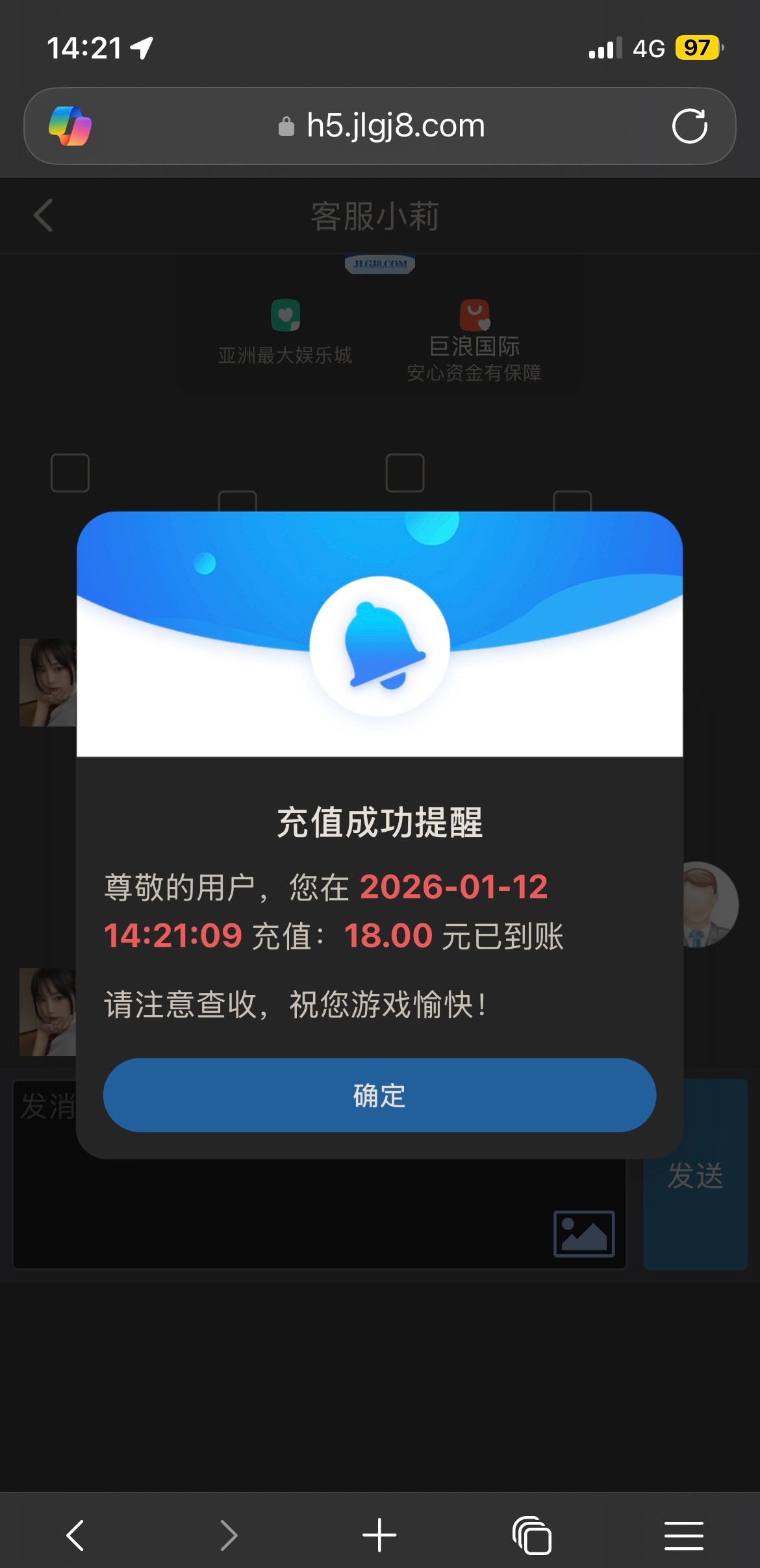This screenshot has height=1568, width=760.
Task: Open the Copilot icon in address bar
Action: tap(70, 126)
